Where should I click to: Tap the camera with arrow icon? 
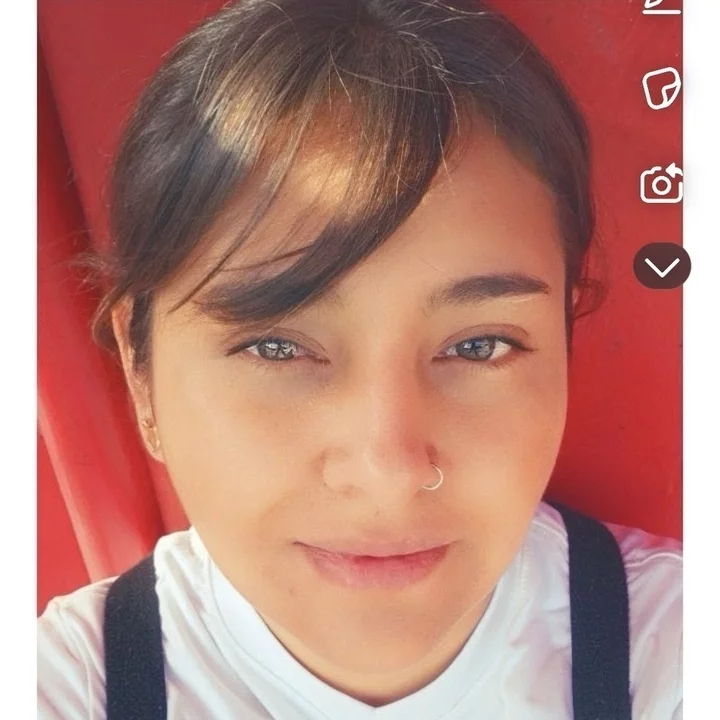(x=661, y=184)
